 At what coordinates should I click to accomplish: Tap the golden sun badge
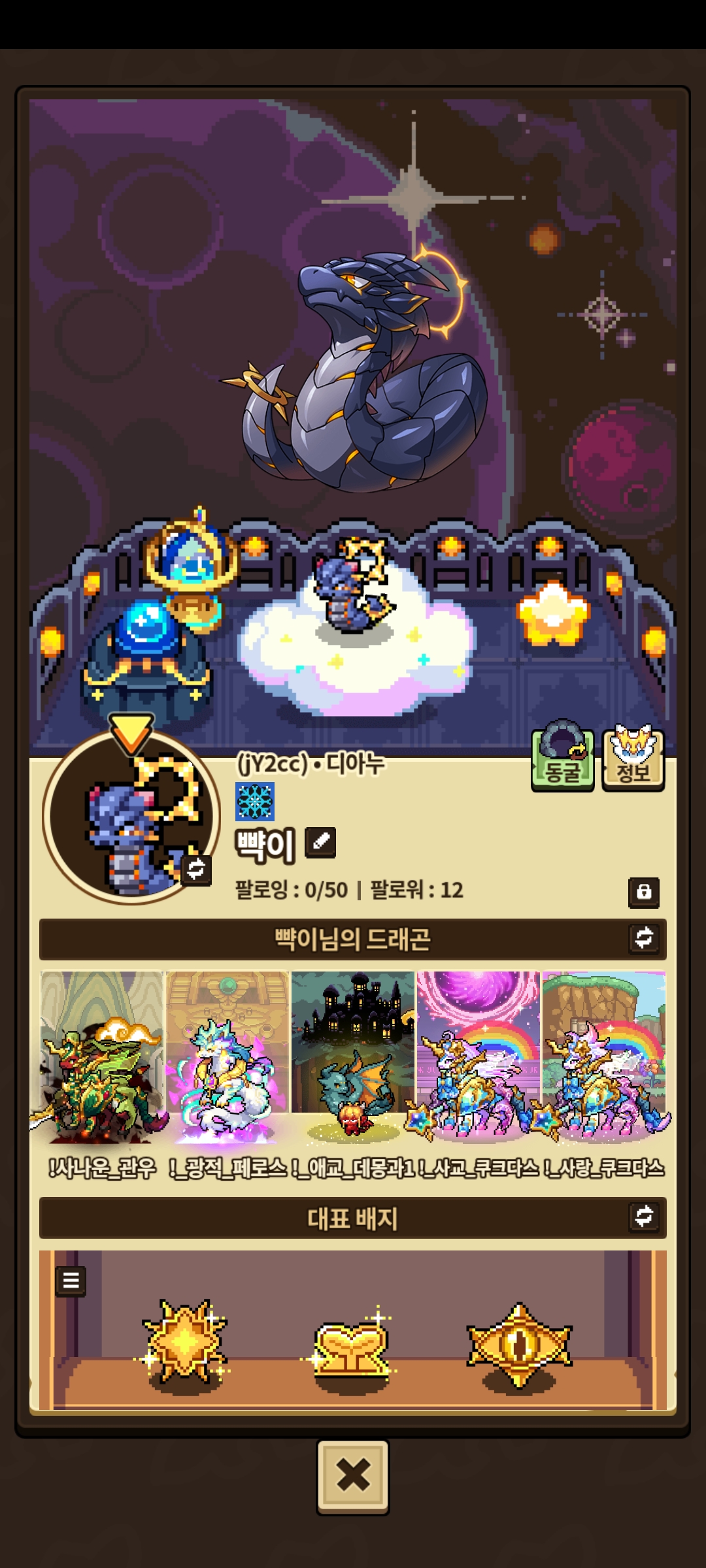tap(185, 1343)
